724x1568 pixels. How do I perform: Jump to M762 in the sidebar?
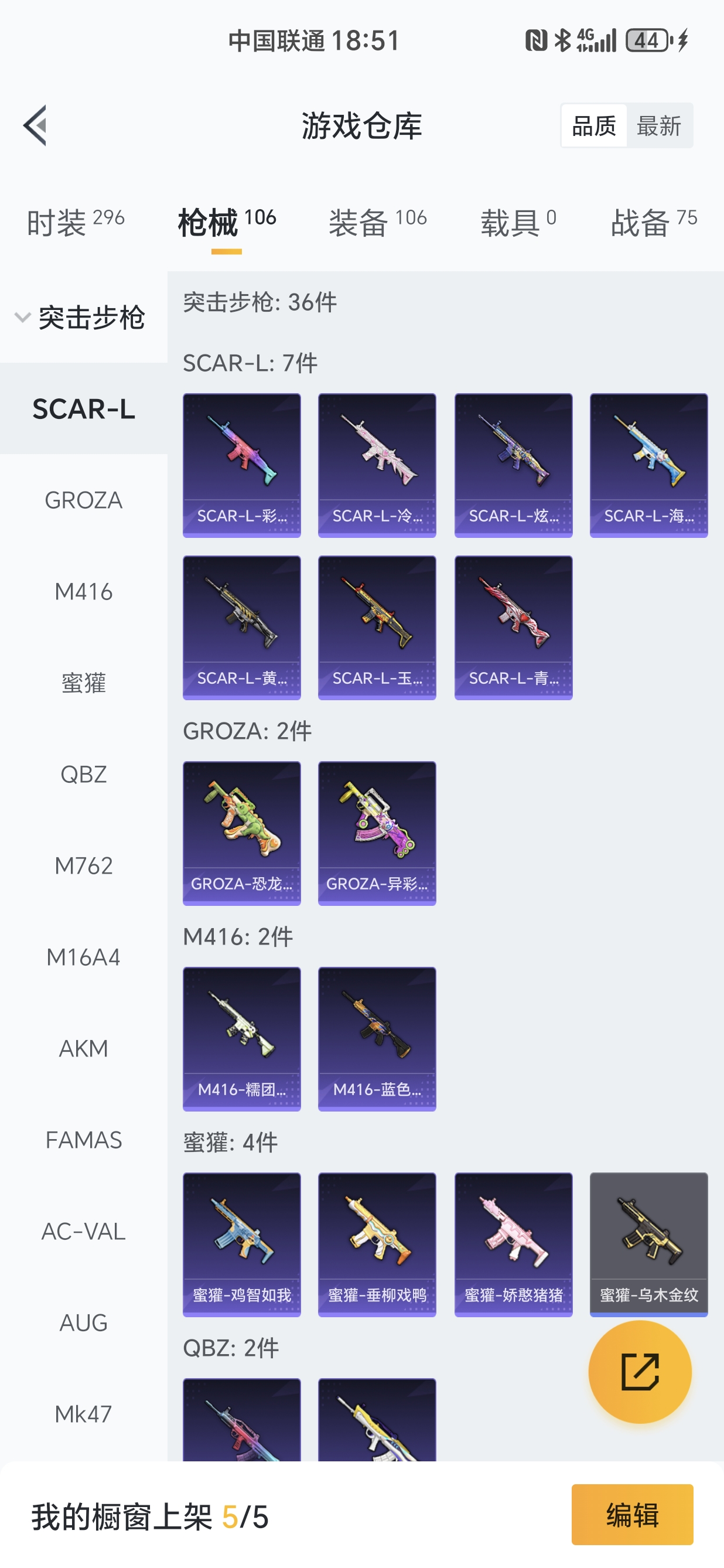[83, 865]
